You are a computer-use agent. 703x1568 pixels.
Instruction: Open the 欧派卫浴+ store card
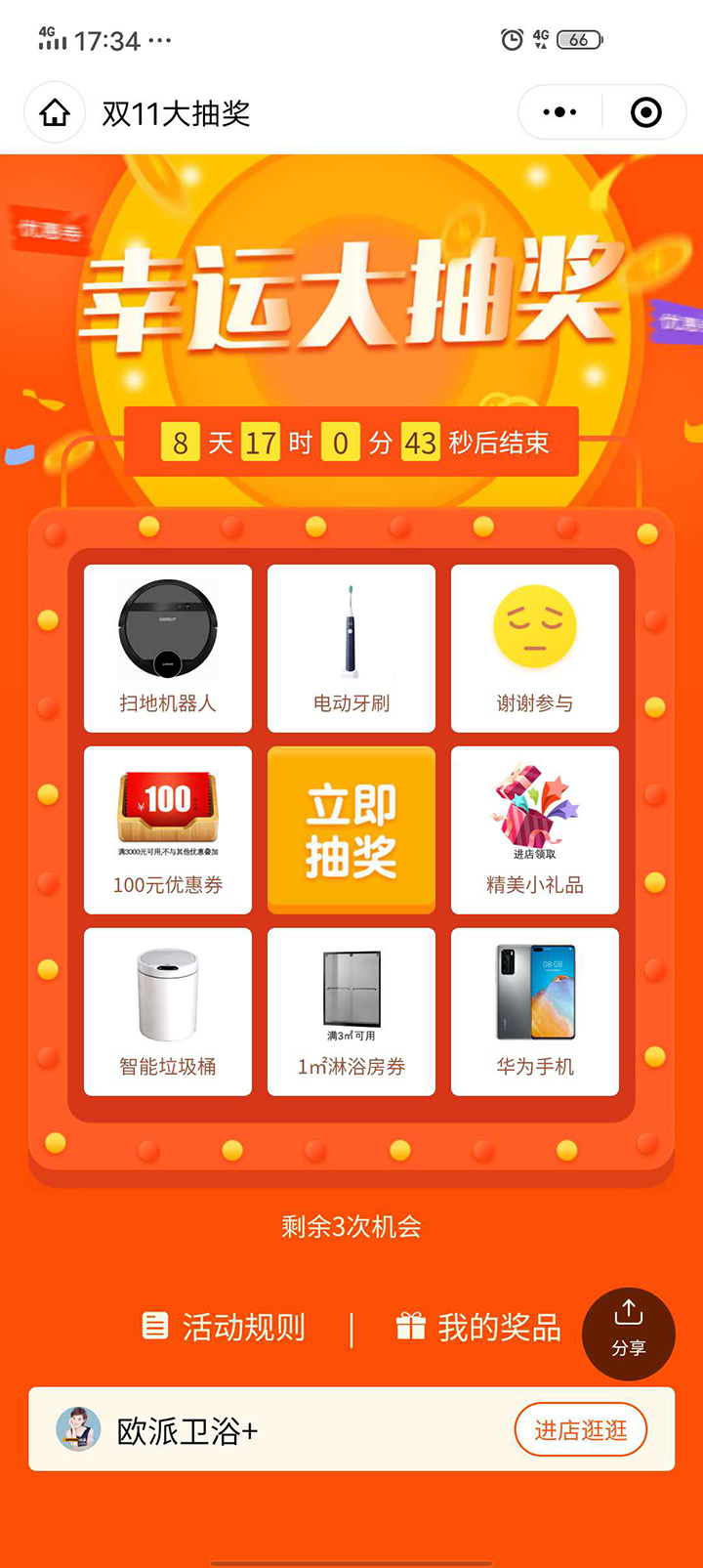tap(186, 1430)
